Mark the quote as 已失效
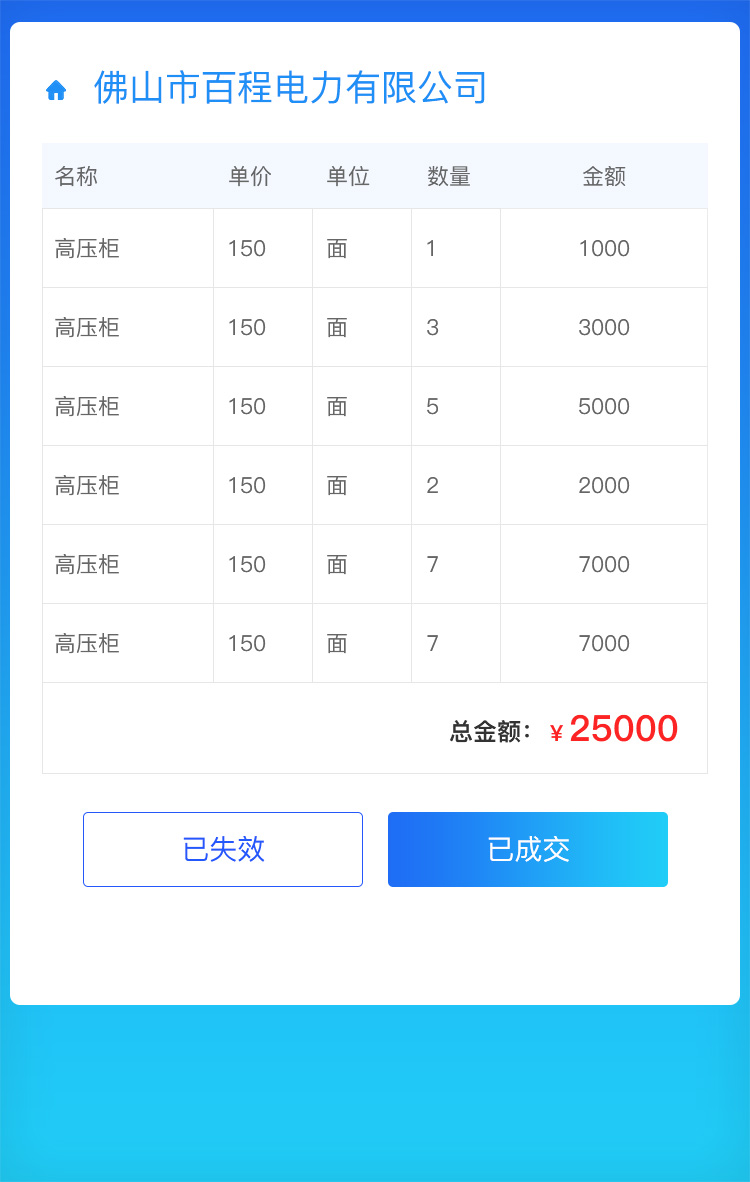The width and height of the screenshot is (750, 1182). pos(223,849)
